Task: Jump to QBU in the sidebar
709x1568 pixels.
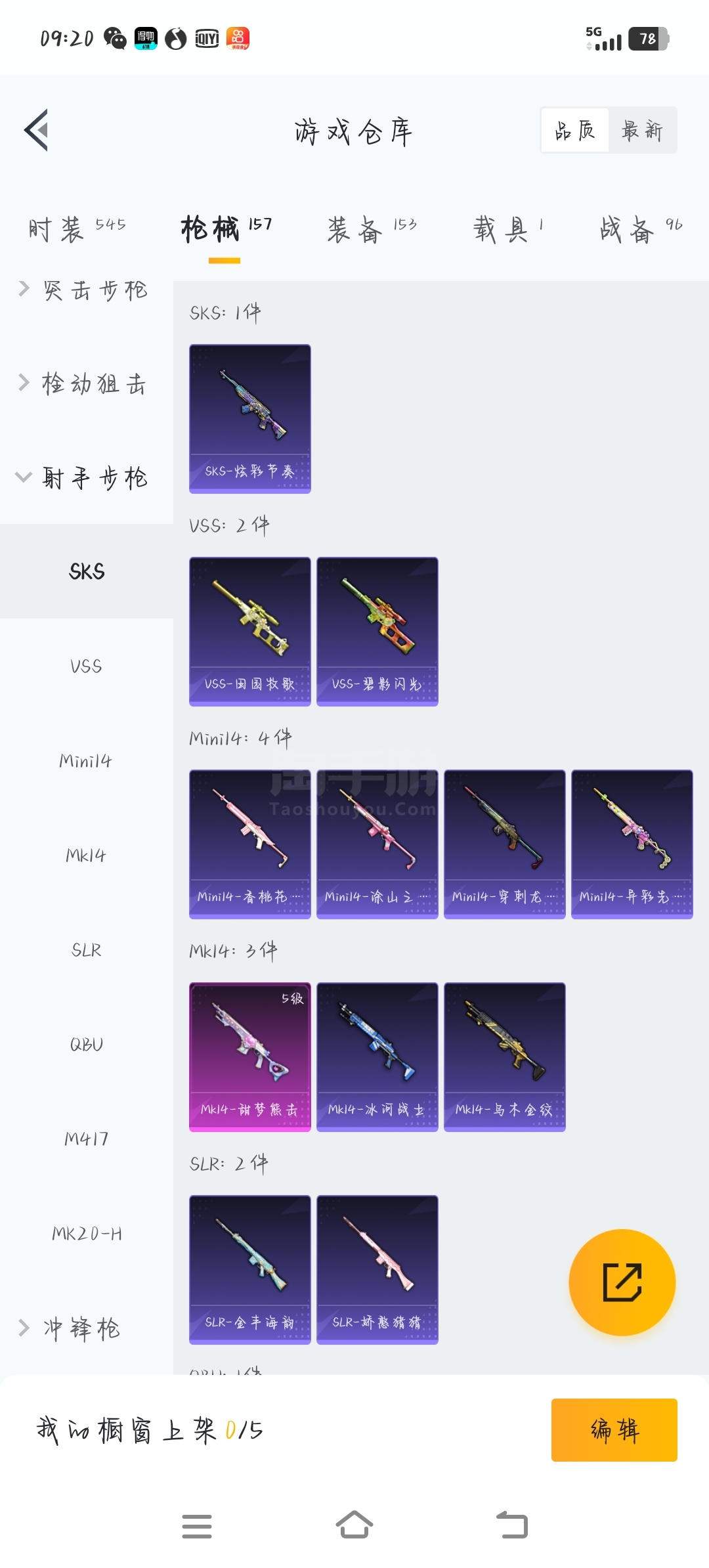Action: point(87,1045)
